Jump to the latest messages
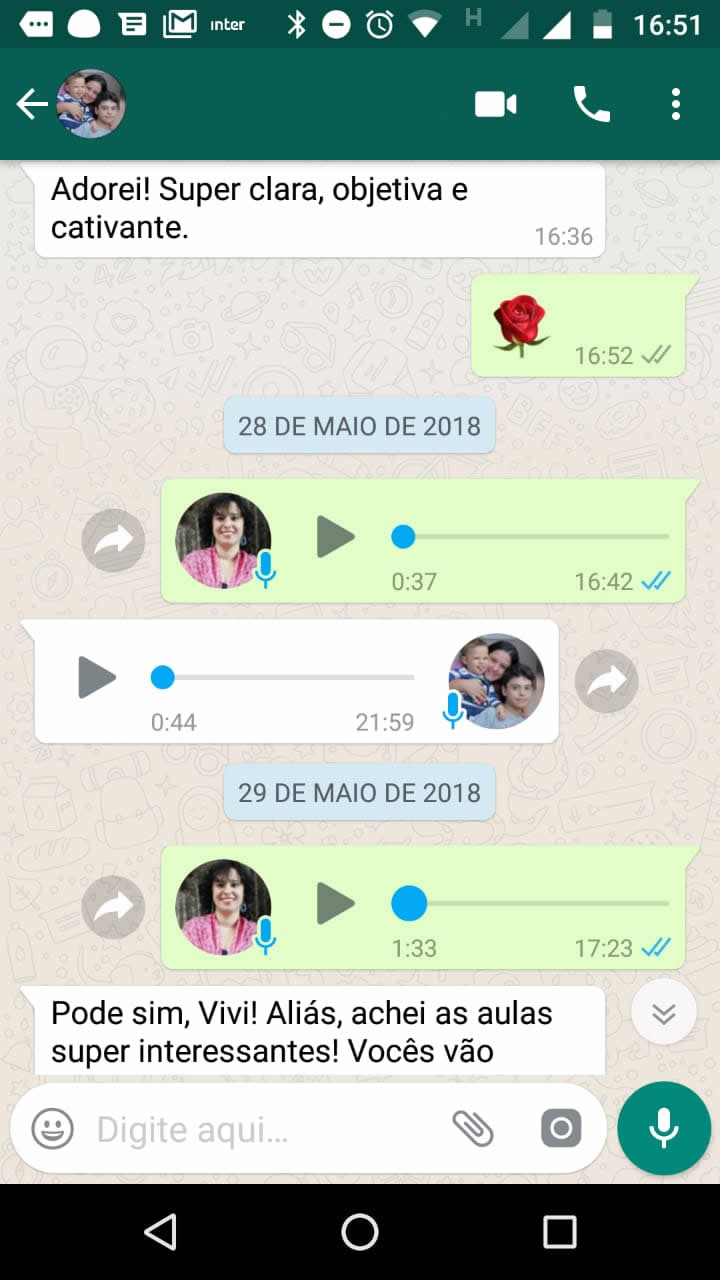The image size is (720, 1280). 664,1012
